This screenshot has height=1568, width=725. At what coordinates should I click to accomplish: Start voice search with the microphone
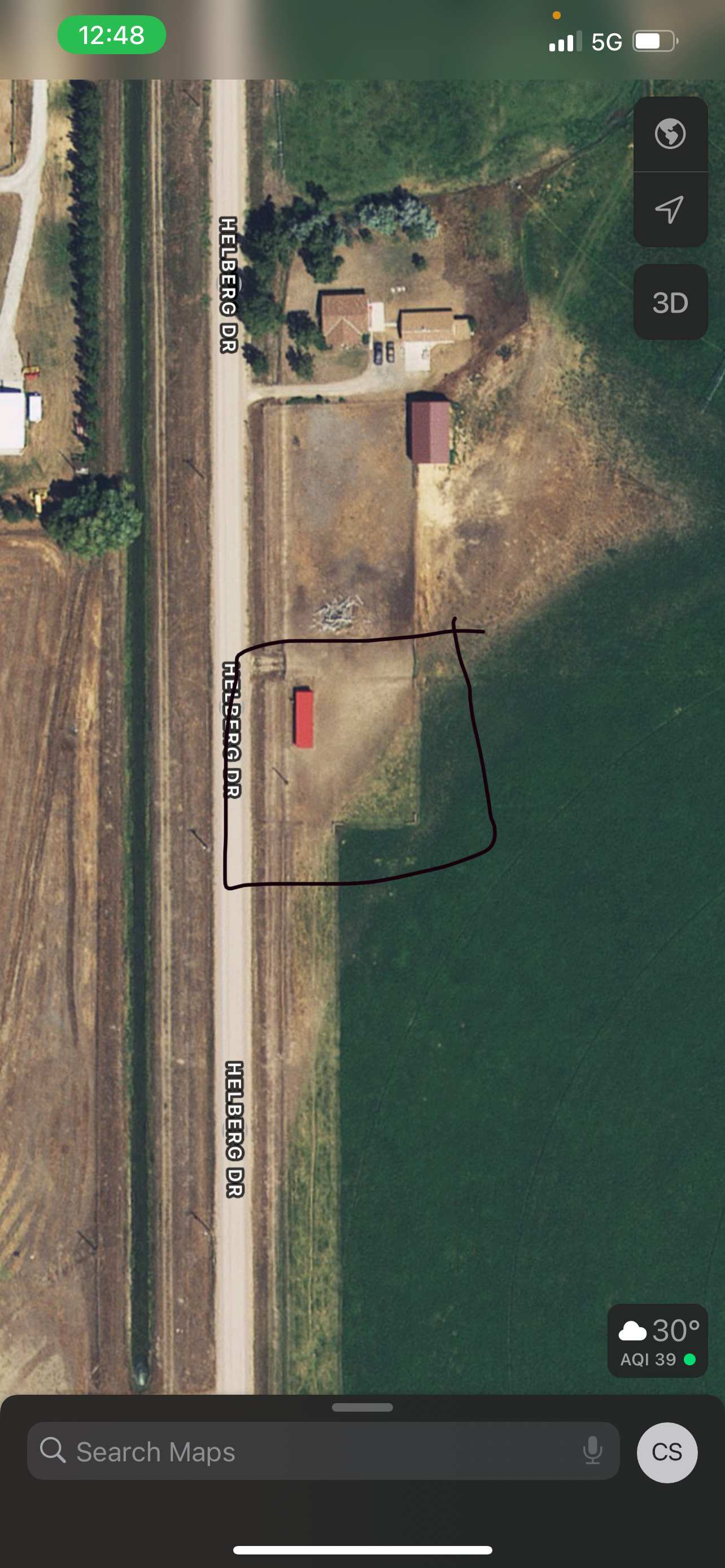[592, 1452]
